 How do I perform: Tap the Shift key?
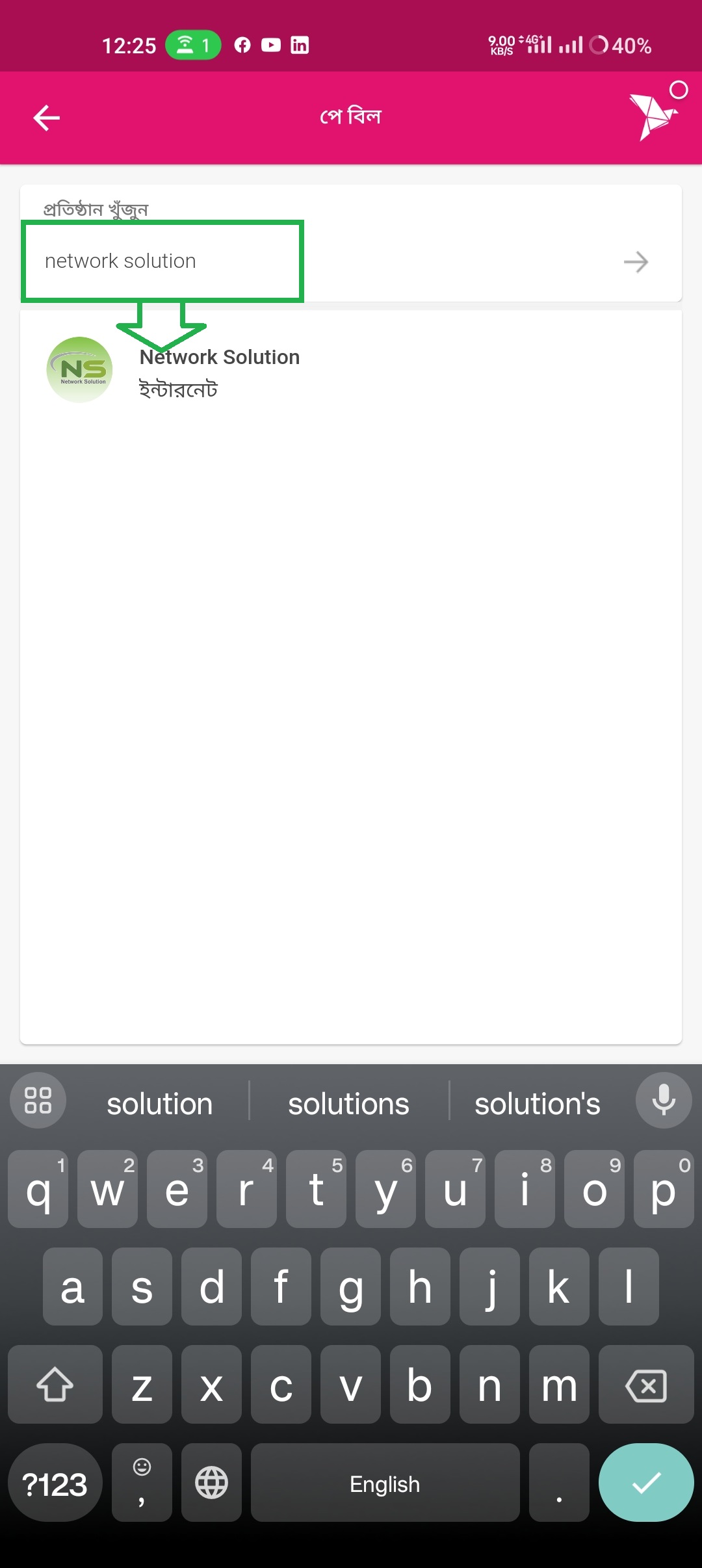tap(55, 1385)
